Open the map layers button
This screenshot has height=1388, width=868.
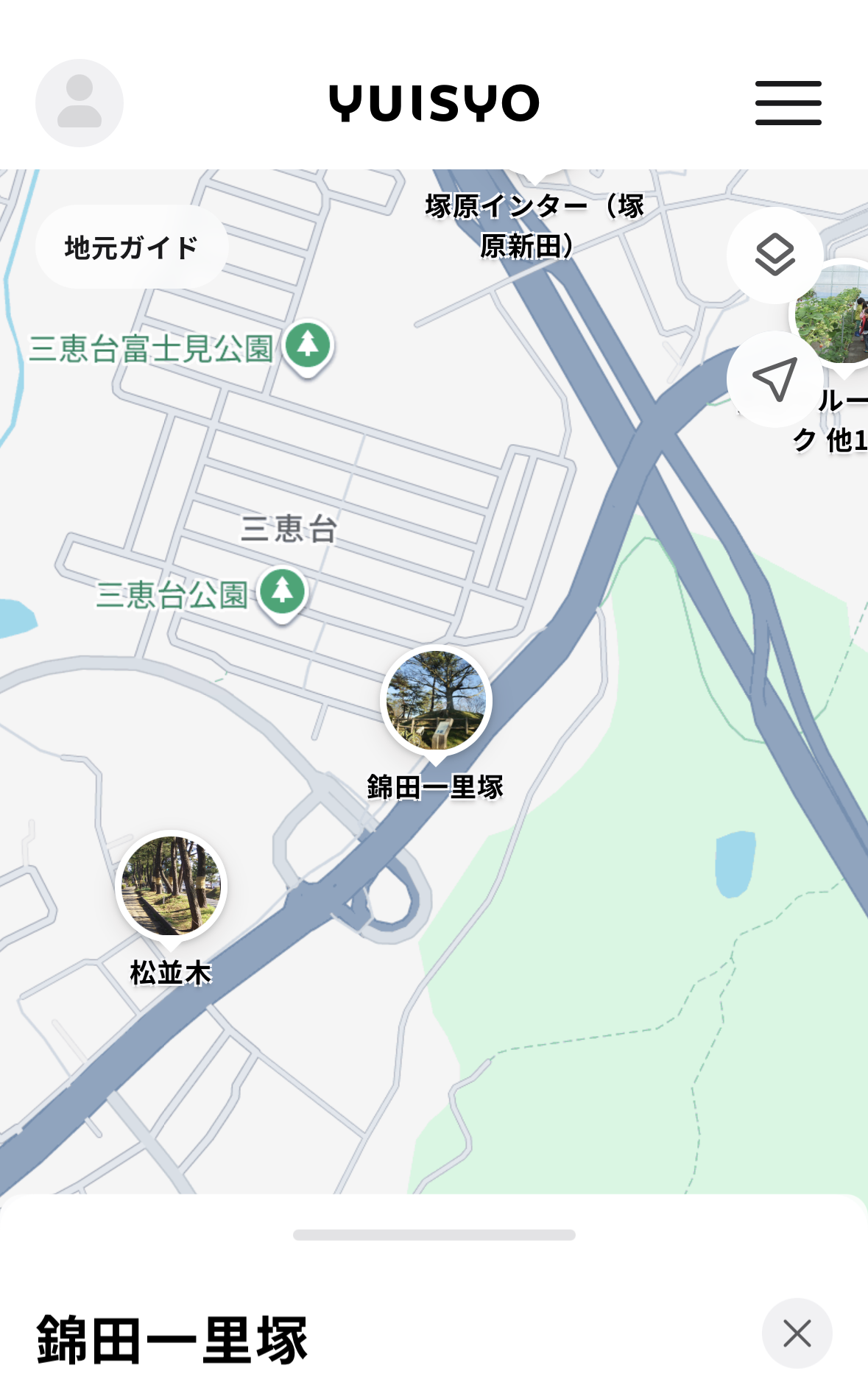tap(775, 255)
